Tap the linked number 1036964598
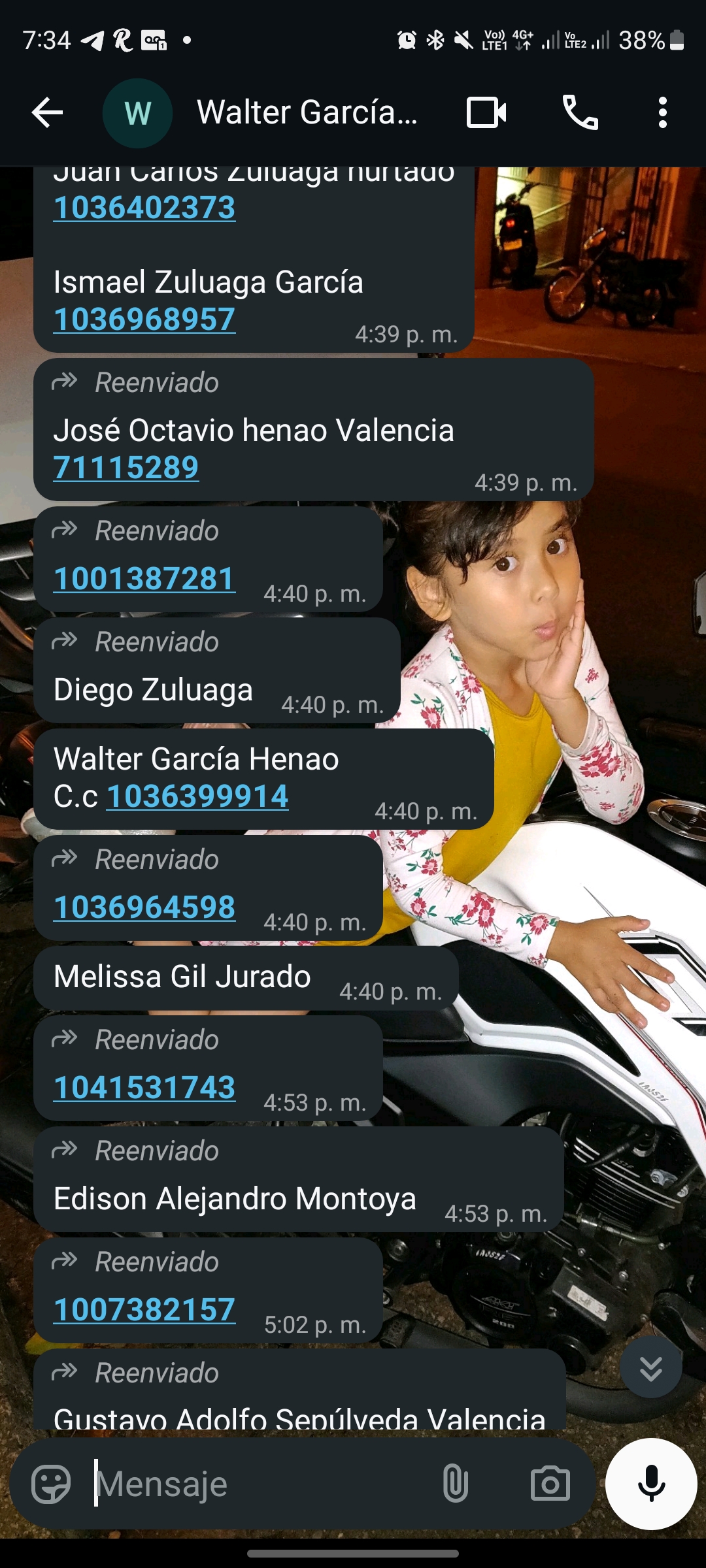This screenshot has width=706, height=1568. [x=144, y=907]
